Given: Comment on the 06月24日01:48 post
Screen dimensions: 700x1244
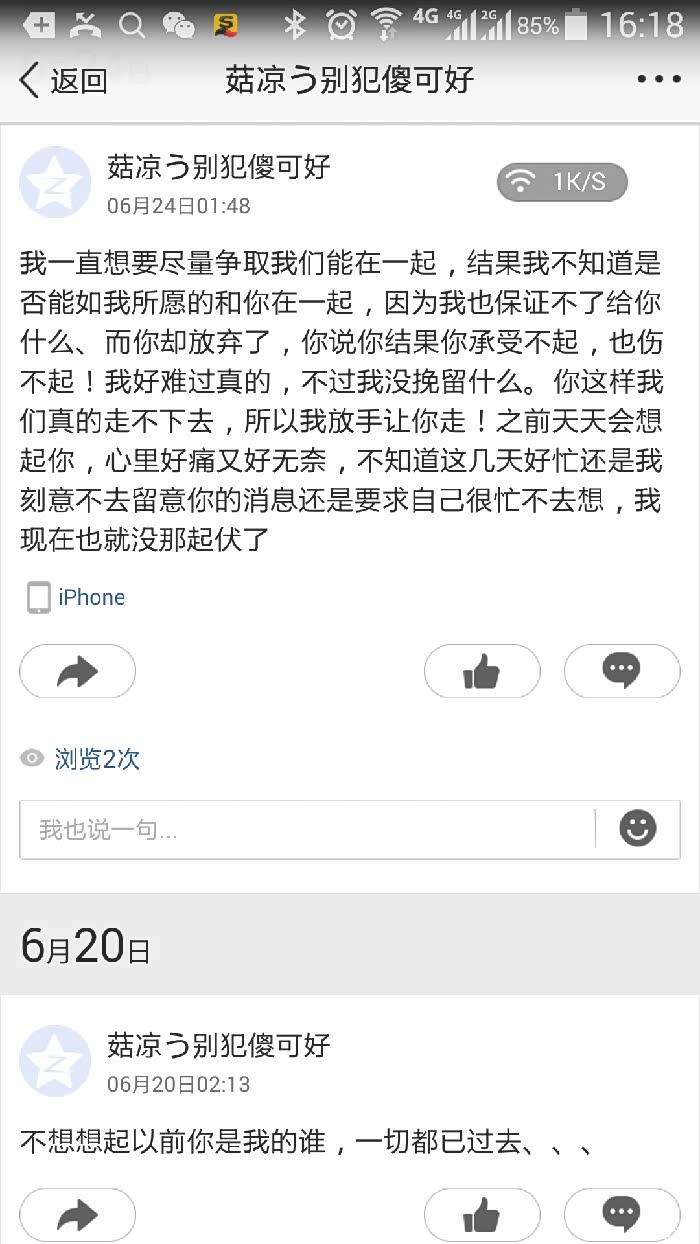Looking at the screenshot, I should [x=621, y=671].
